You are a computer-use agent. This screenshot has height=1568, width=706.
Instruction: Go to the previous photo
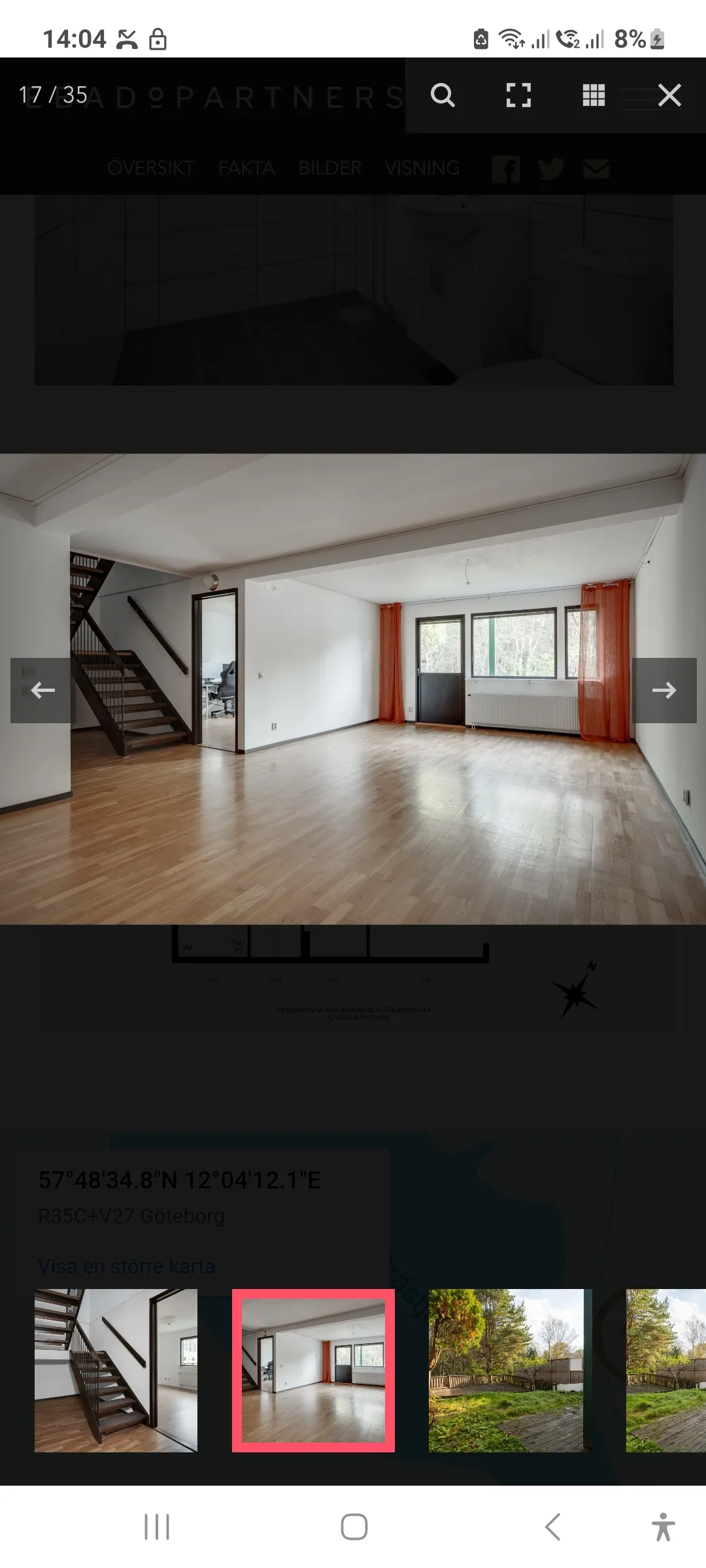click(x=42, y=690)
